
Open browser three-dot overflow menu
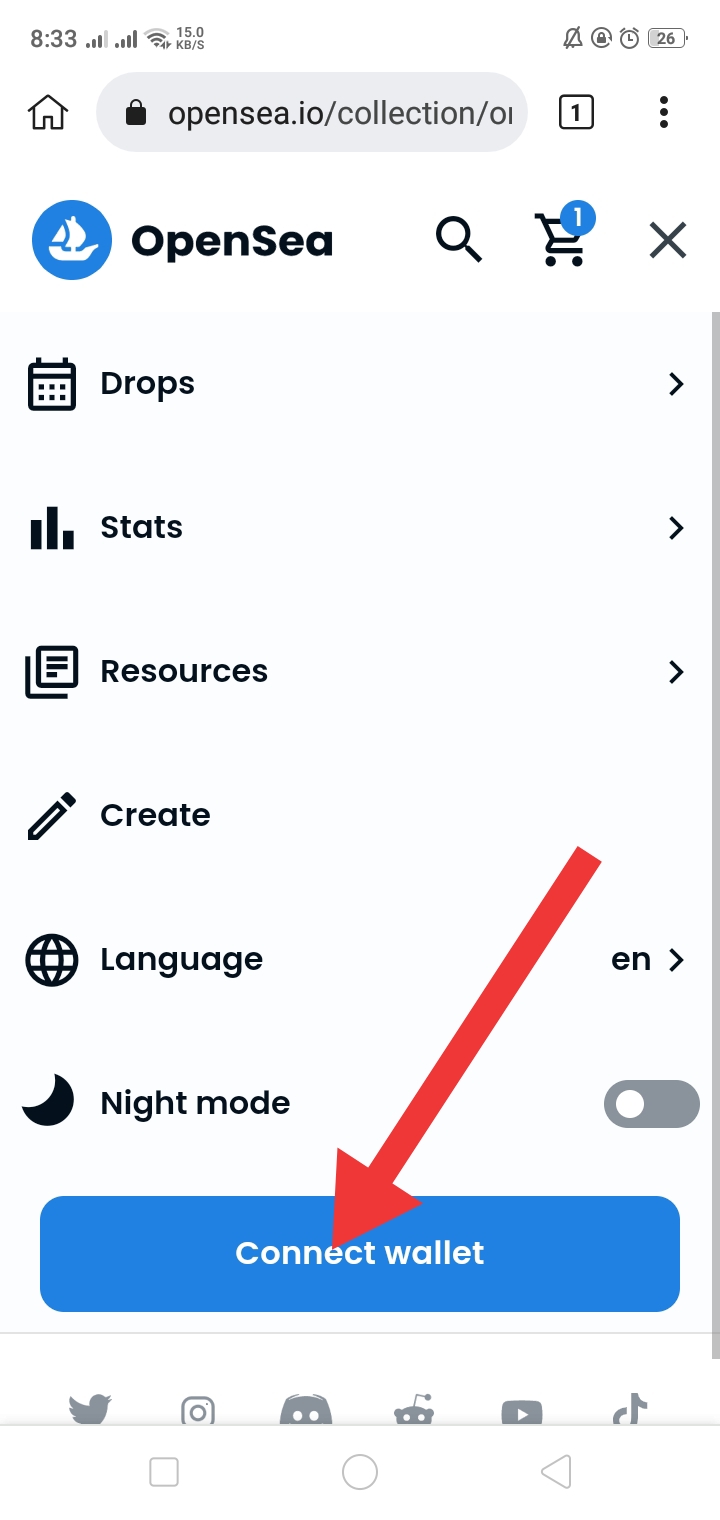(x=664, y=113)
